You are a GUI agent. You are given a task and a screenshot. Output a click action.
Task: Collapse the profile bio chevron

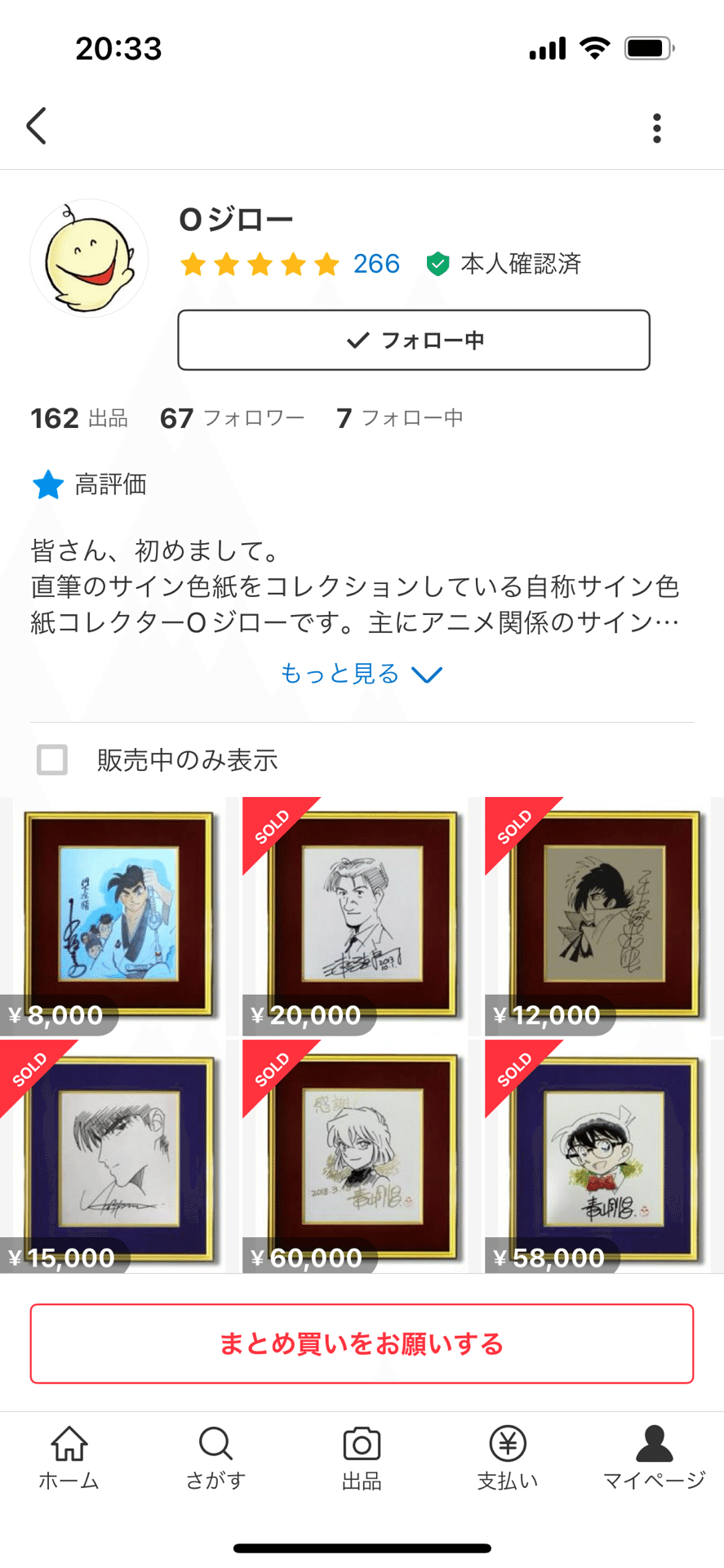(428, 673)
